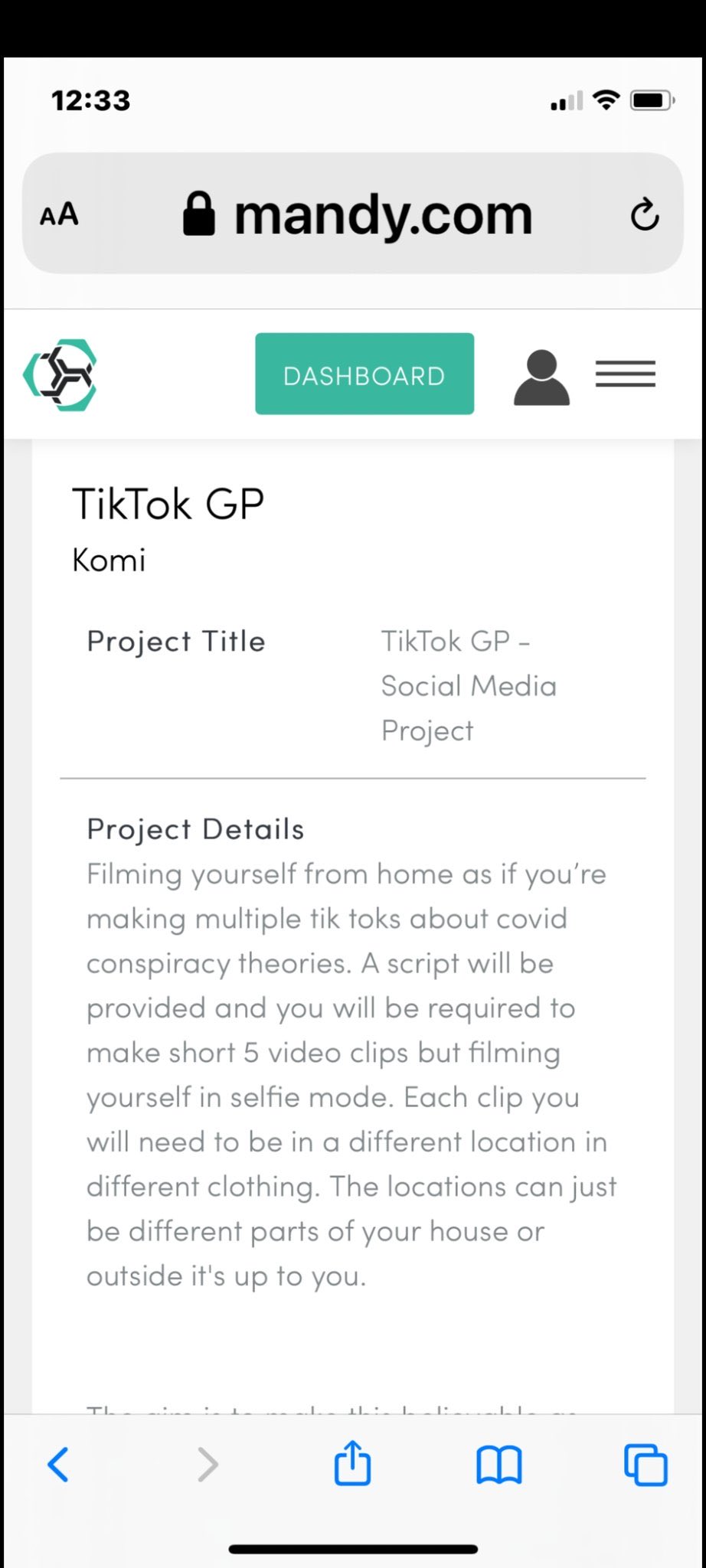Open Safari bookmarks

(498, 1465)
